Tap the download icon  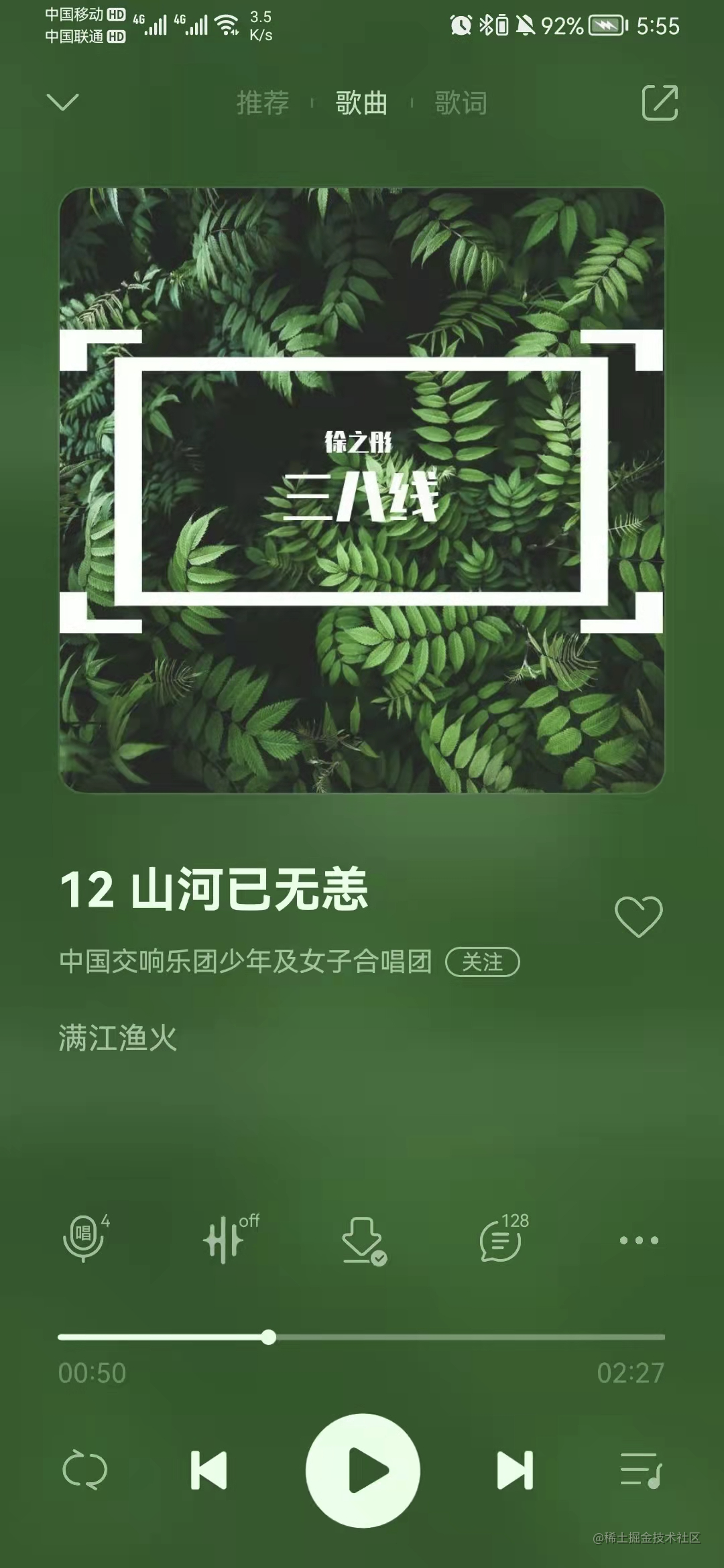point(363,1240)
